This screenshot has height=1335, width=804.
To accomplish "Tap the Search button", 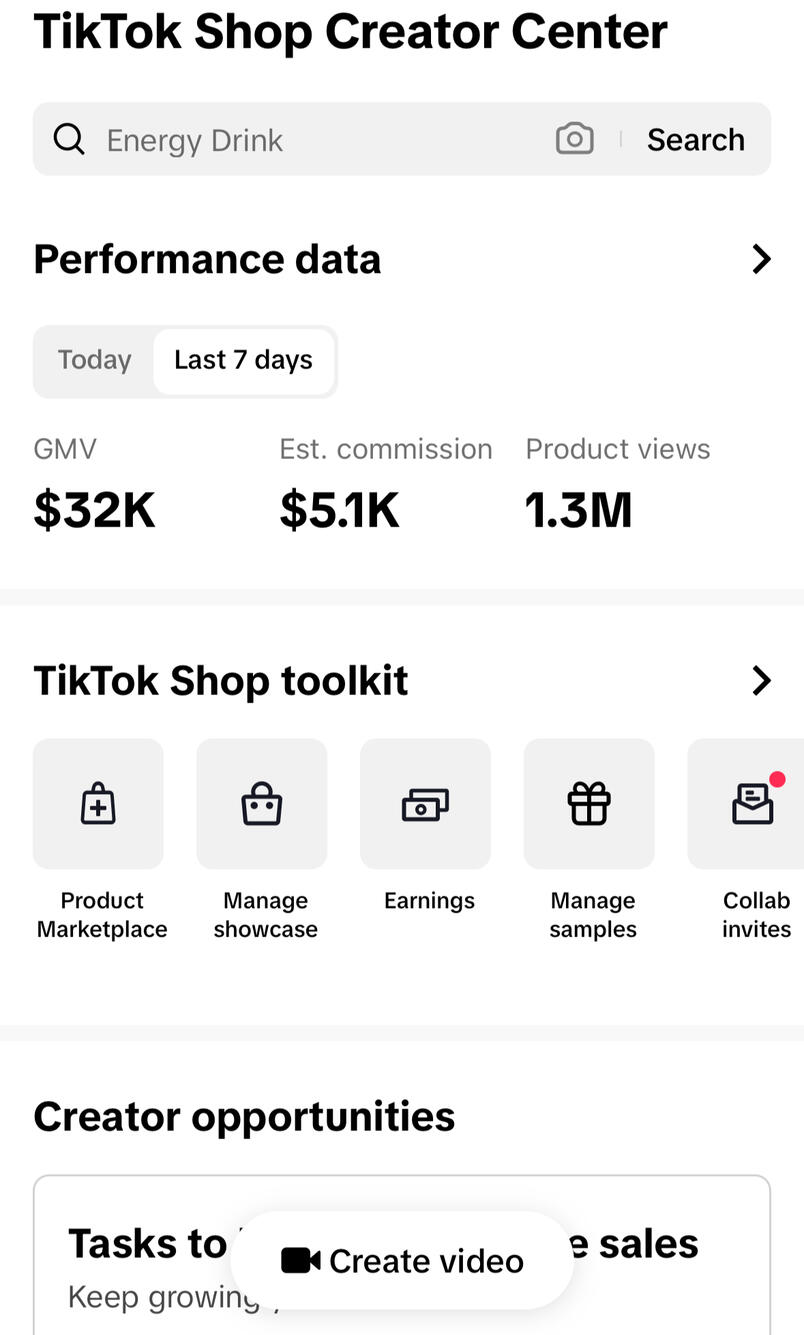I will 695,140.
